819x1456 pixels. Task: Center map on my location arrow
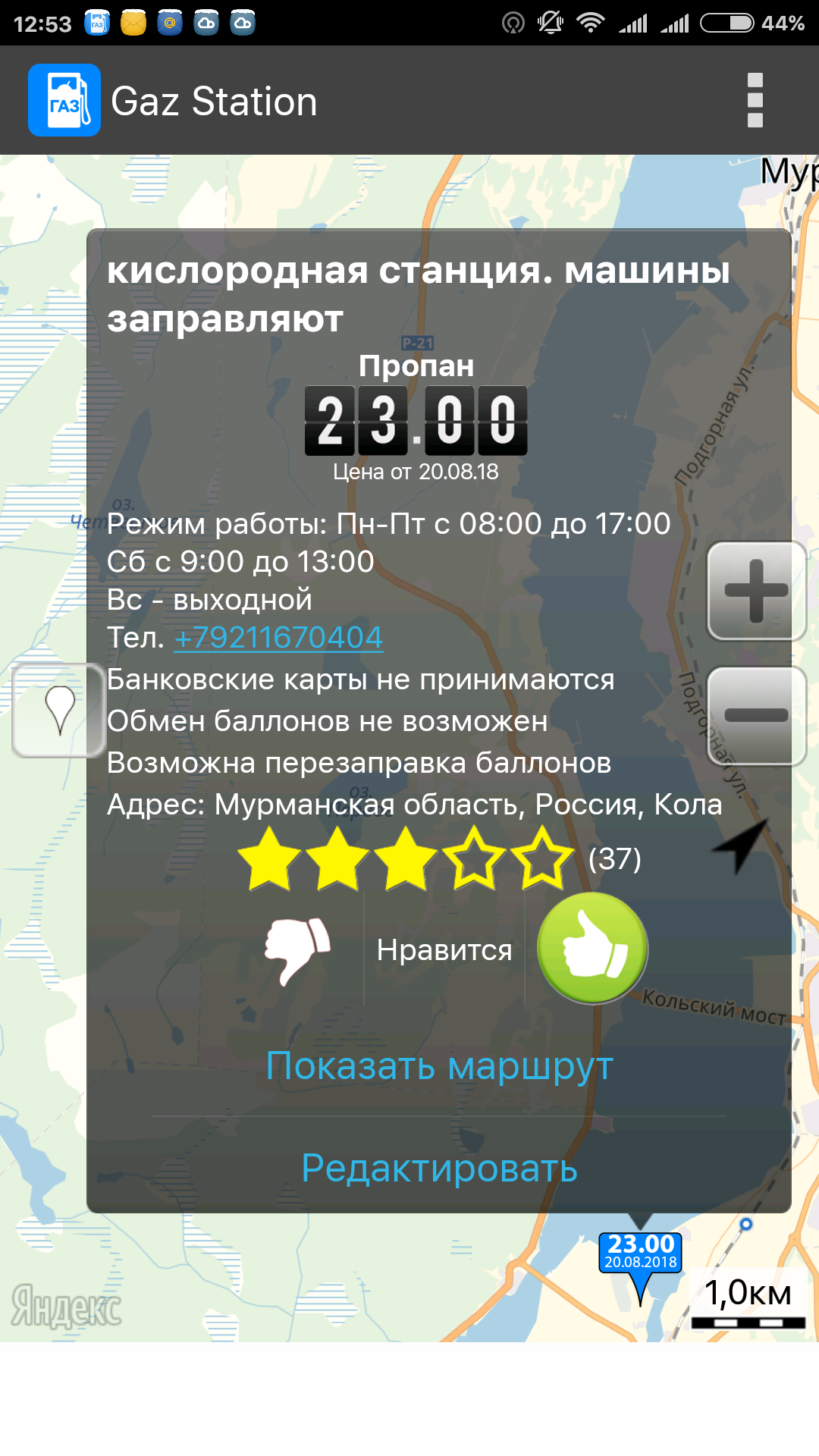(x=741, y=846)
